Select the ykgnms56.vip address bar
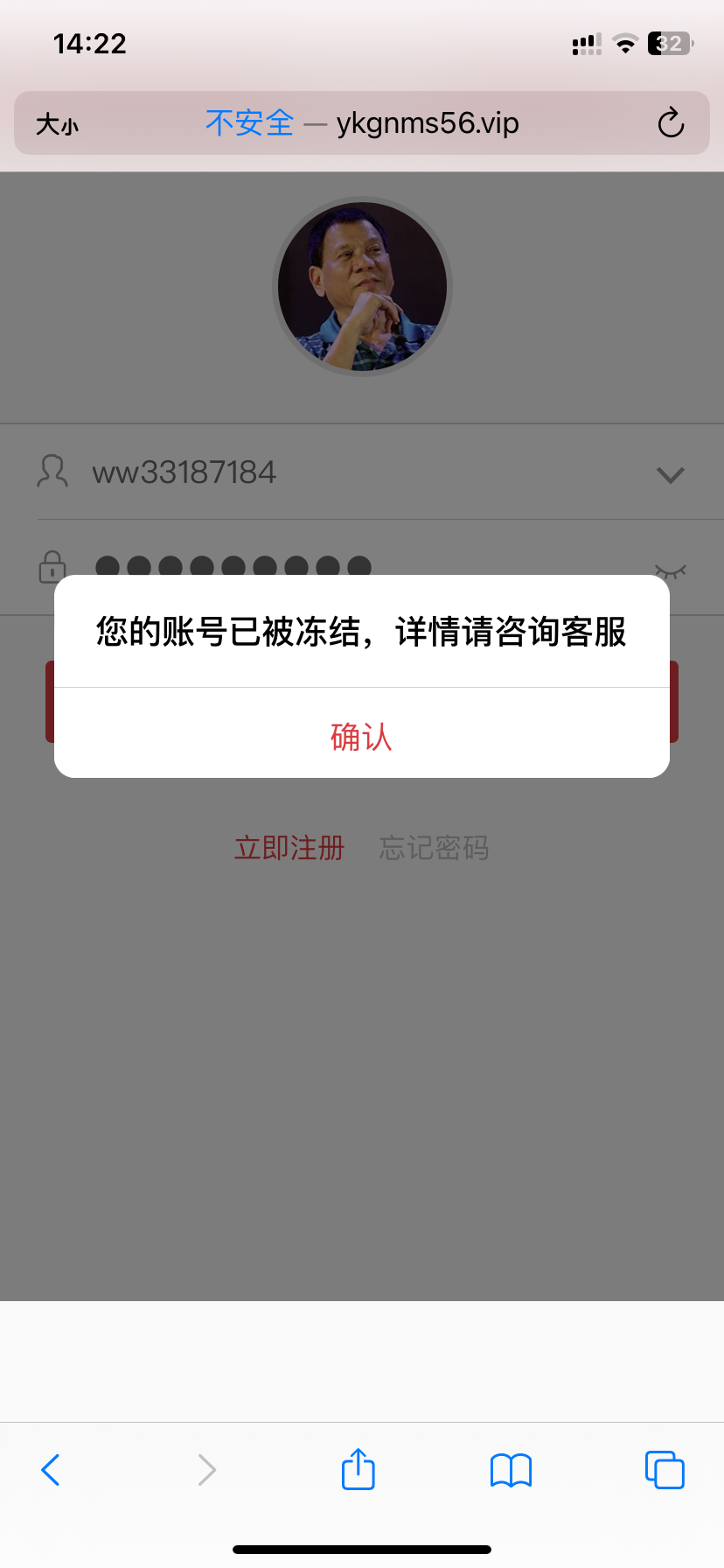This screenshot has height=1568, width=724. (x=428, y=123)
